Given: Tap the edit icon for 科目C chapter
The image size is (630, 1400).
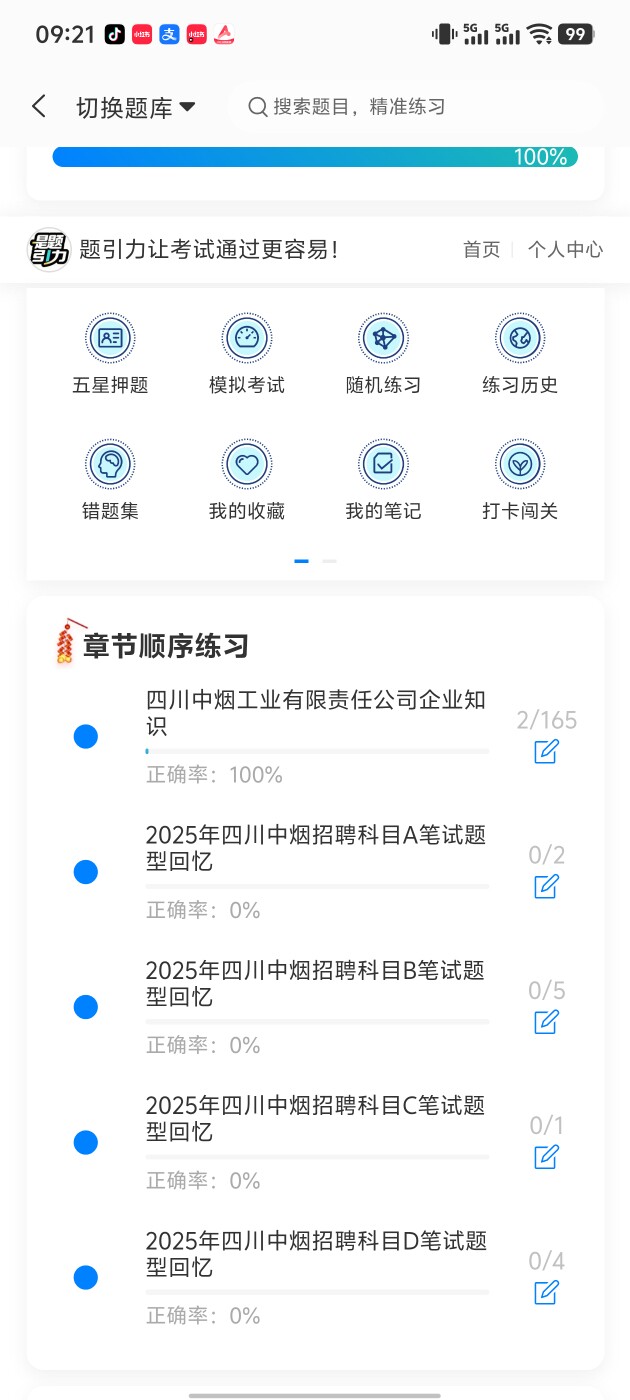Looking at the screenshot, I should point(546,1157).
